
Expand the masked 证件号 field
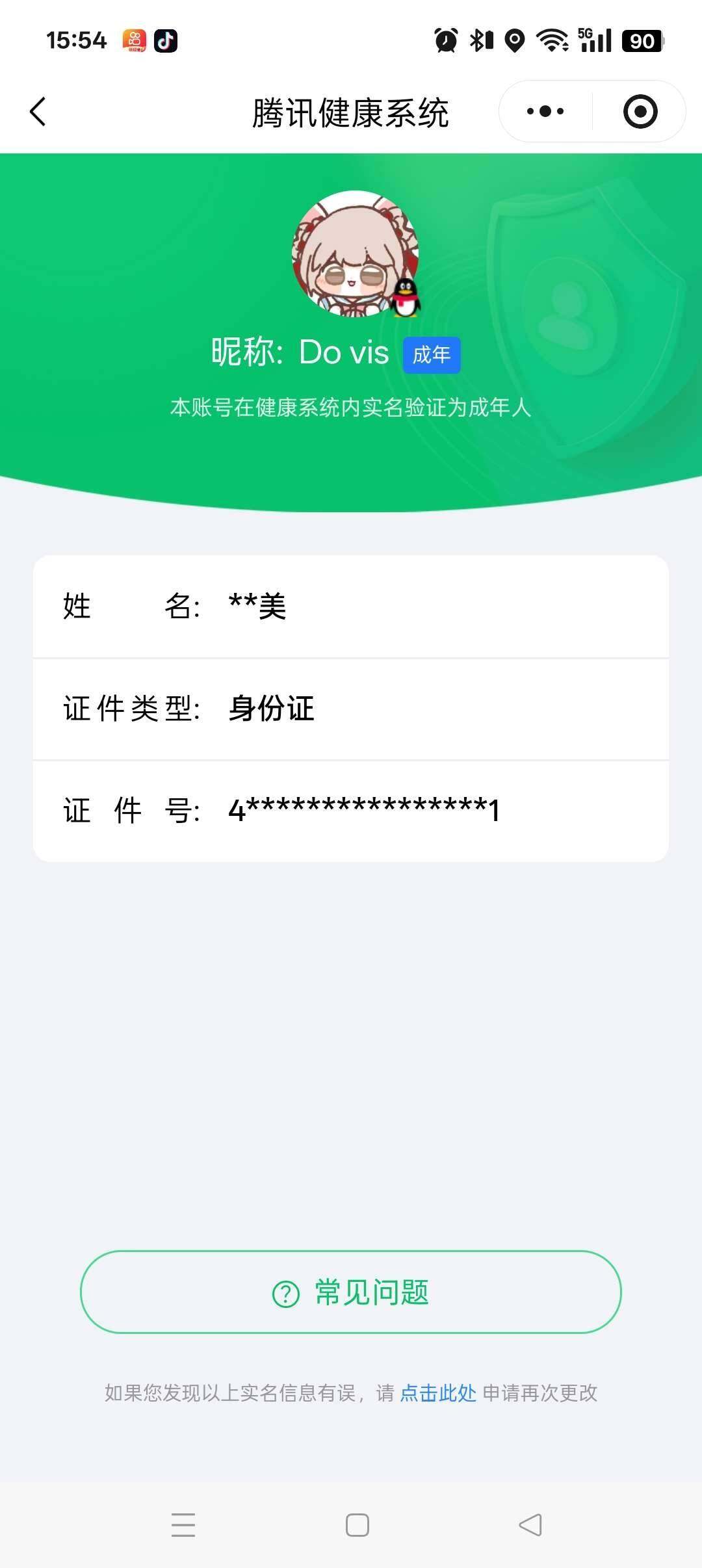click(351, 809)
